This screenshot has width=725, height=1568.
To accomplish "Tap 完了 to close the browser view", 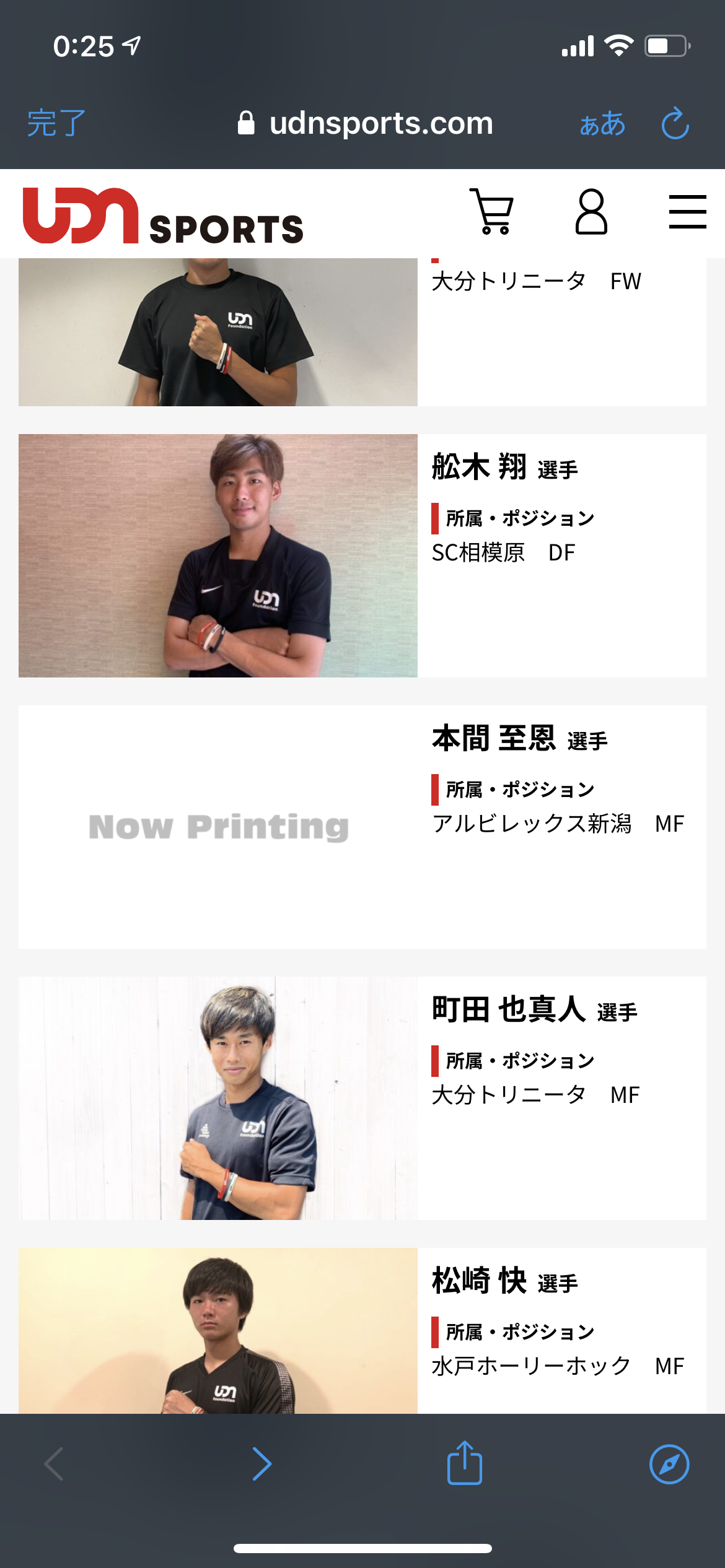I will point(56,123).
